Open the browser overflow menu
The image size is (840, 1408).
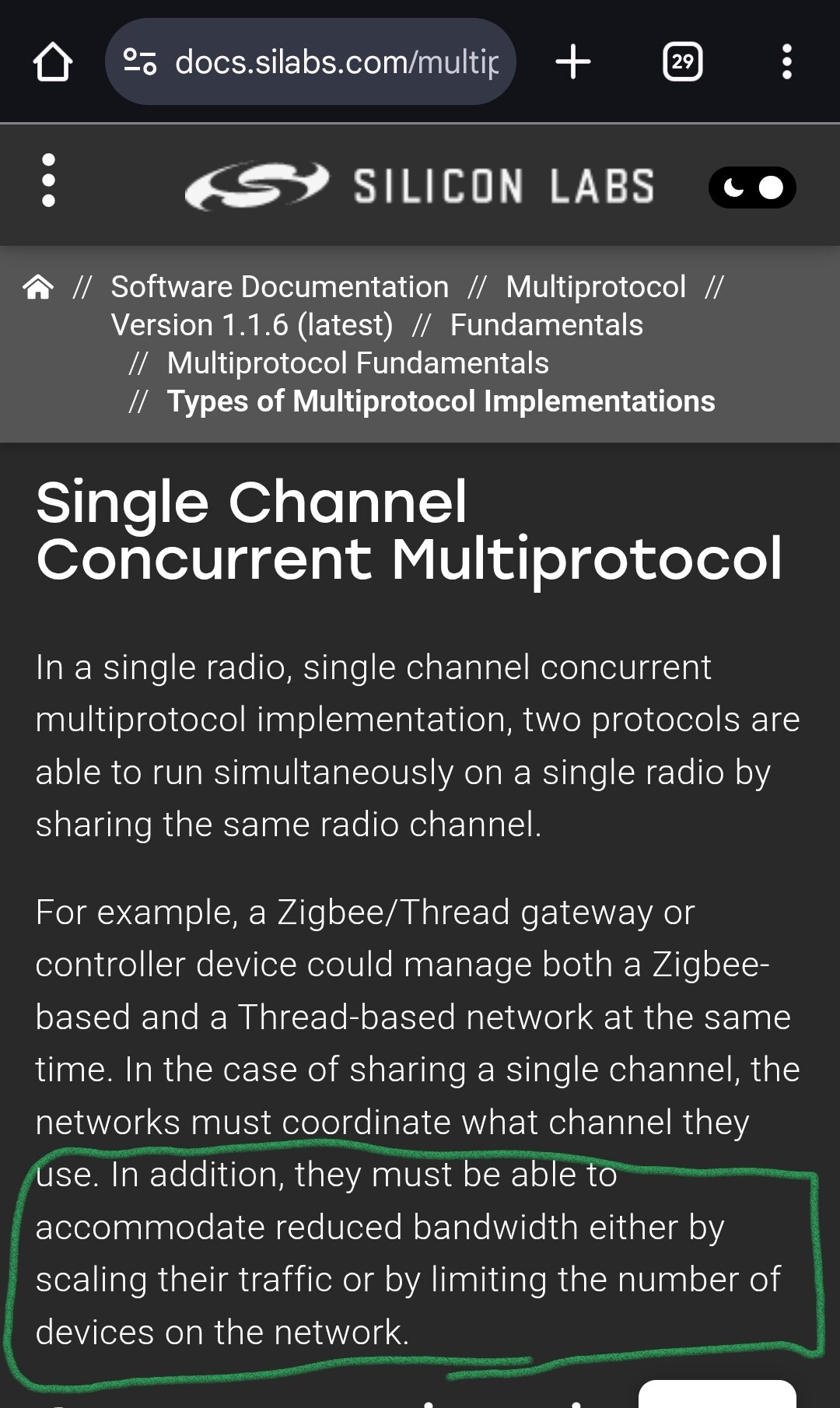[786, 62]
